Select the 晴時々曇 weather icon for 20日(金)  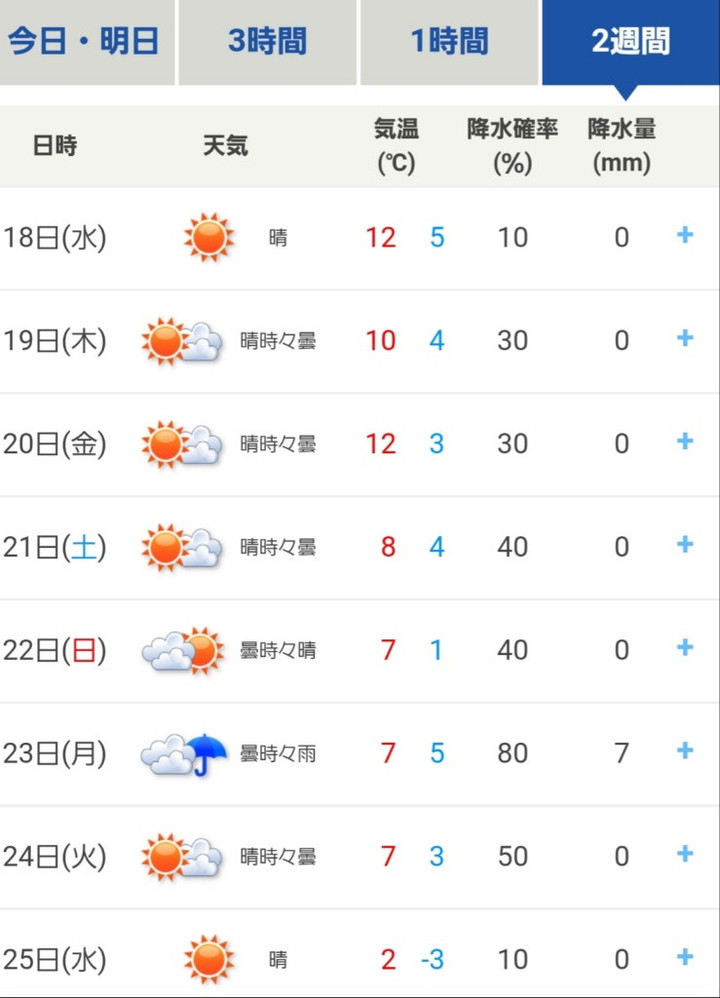[x=183, y=444]
